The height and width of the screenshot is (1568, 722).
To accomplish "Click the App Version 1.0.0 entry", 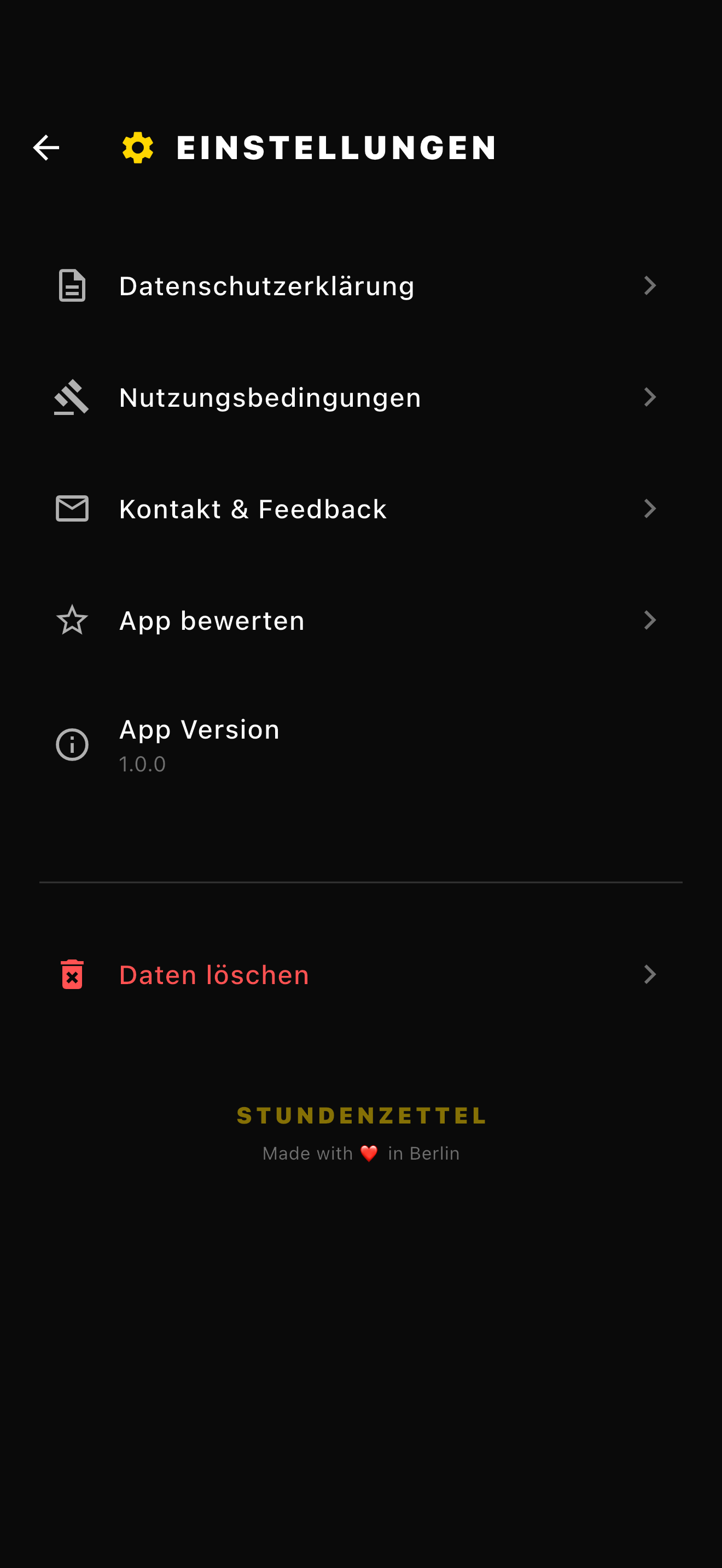I will point(199,744).
